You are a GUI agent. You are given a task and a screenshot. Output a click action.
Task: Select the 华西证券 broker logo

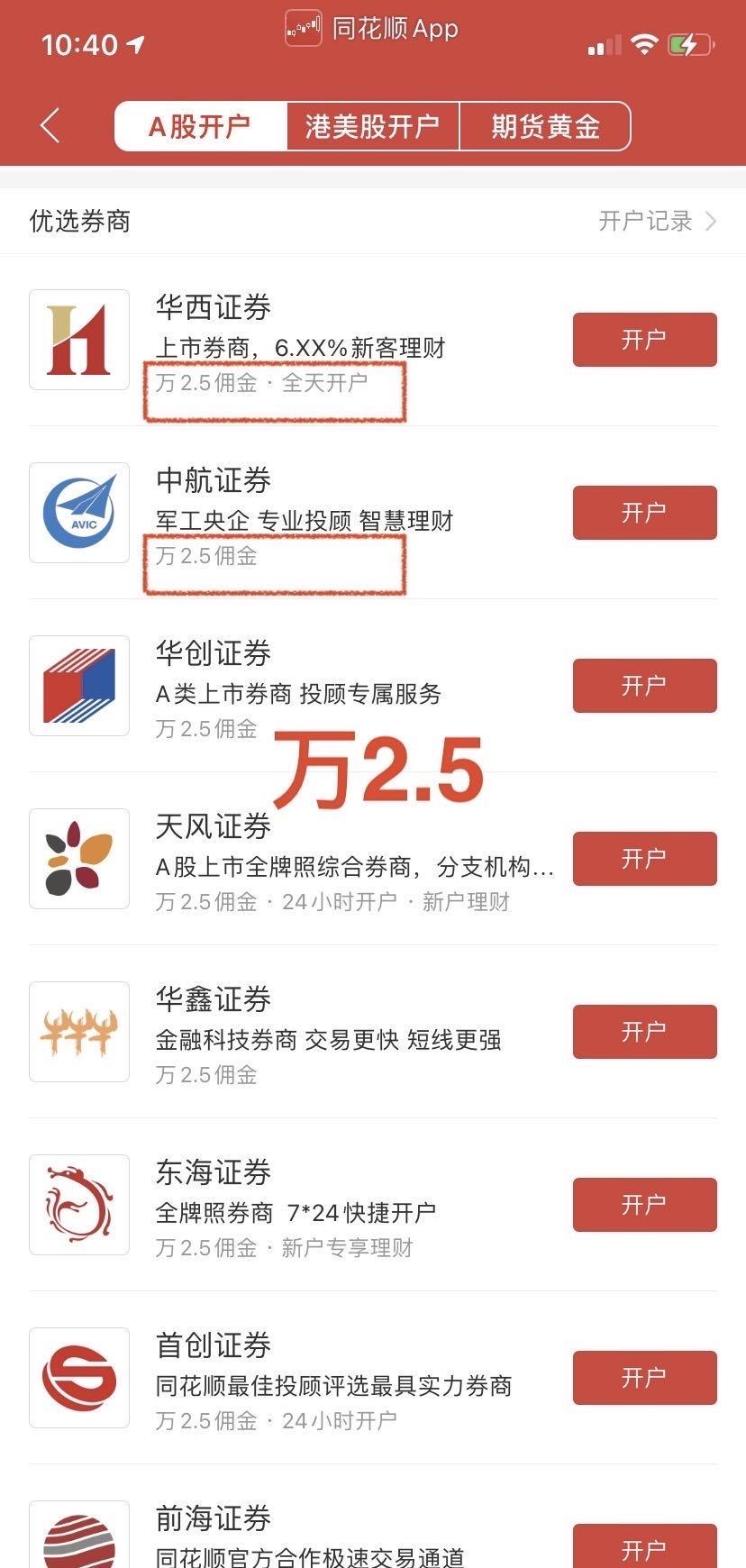tap(78, 340)
